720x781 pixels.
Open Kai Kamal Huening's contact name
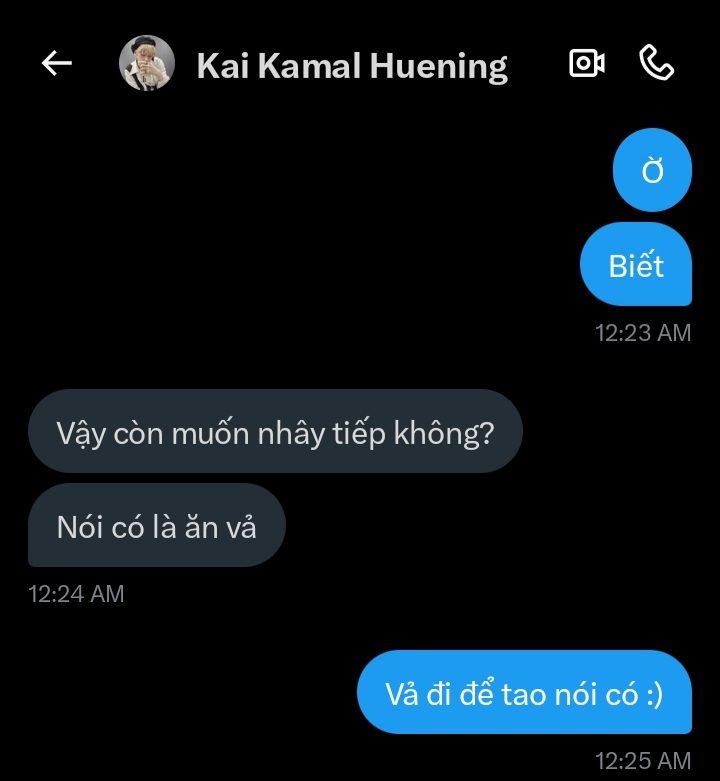[x=352, y=66]
